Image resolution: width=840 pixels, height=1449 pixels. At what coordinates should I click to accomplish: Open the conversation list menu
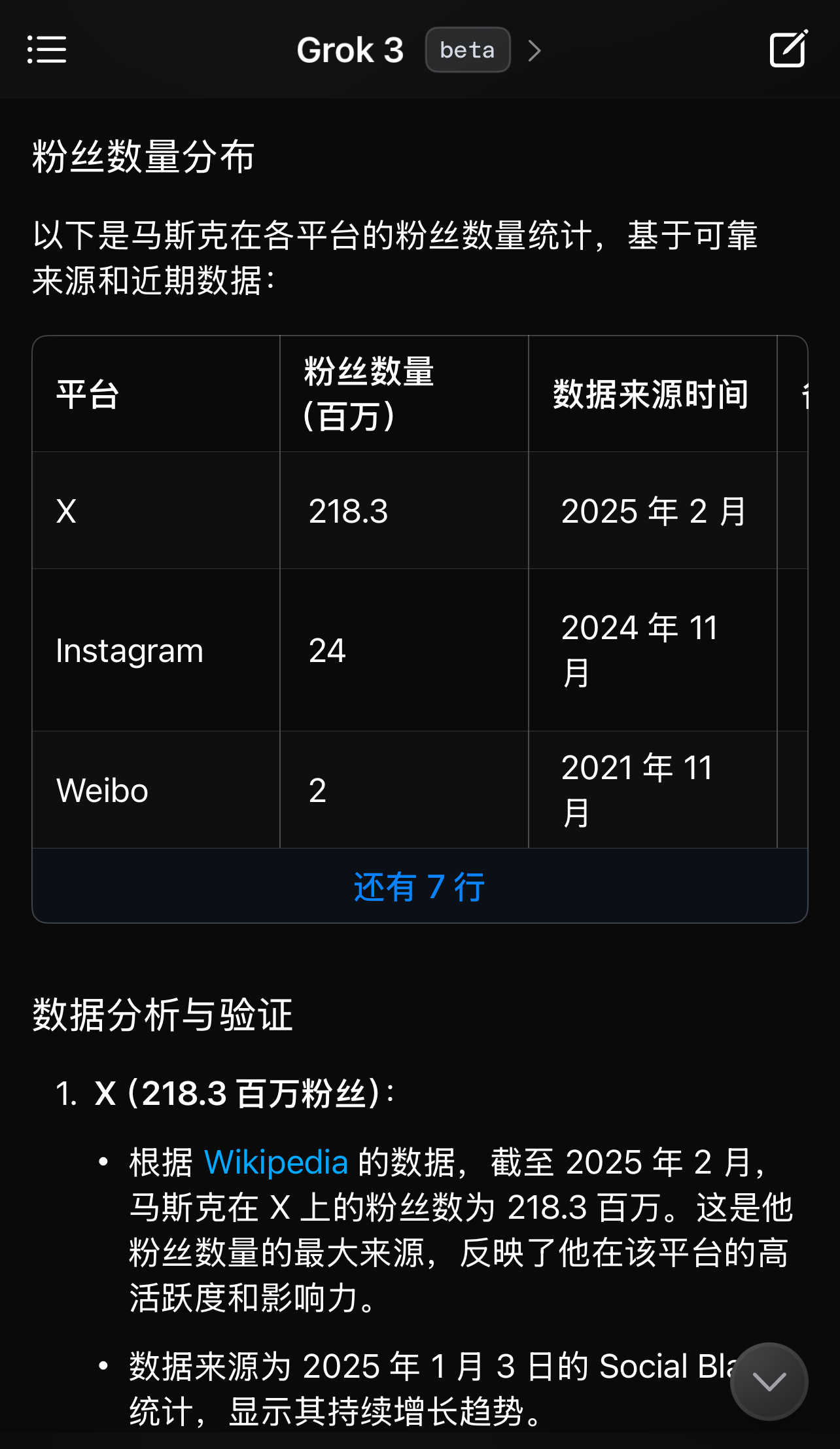coord(46,50)
